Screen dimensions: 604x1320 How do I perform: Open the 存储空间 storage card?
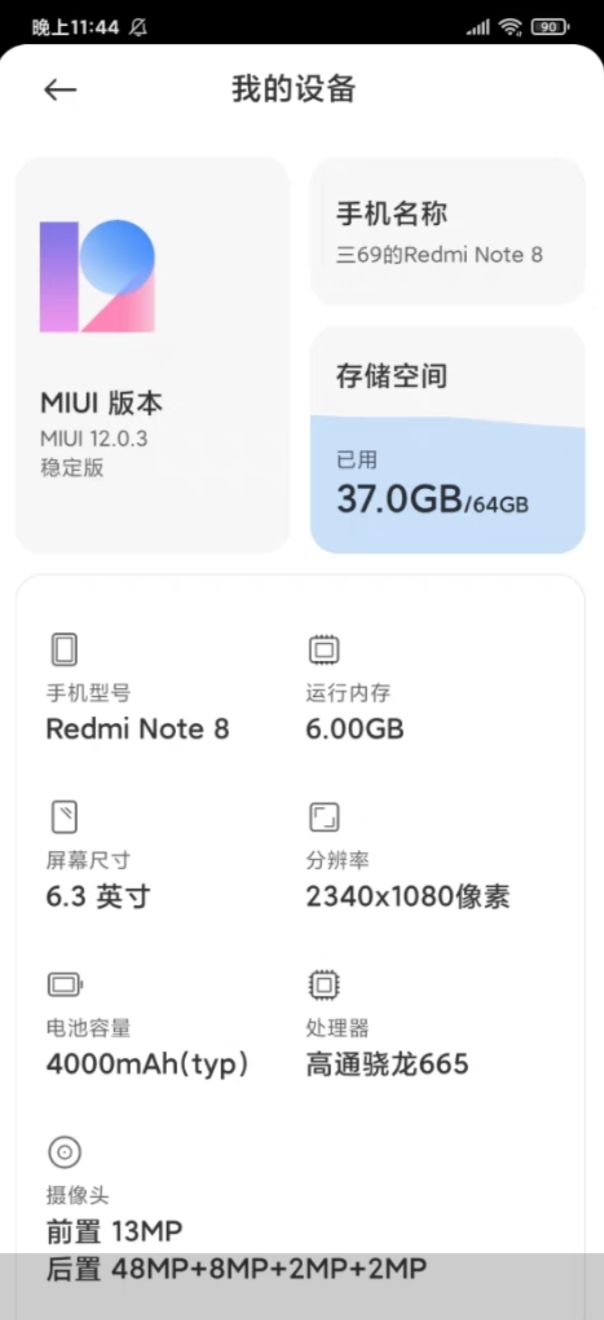tap(448, 440)
